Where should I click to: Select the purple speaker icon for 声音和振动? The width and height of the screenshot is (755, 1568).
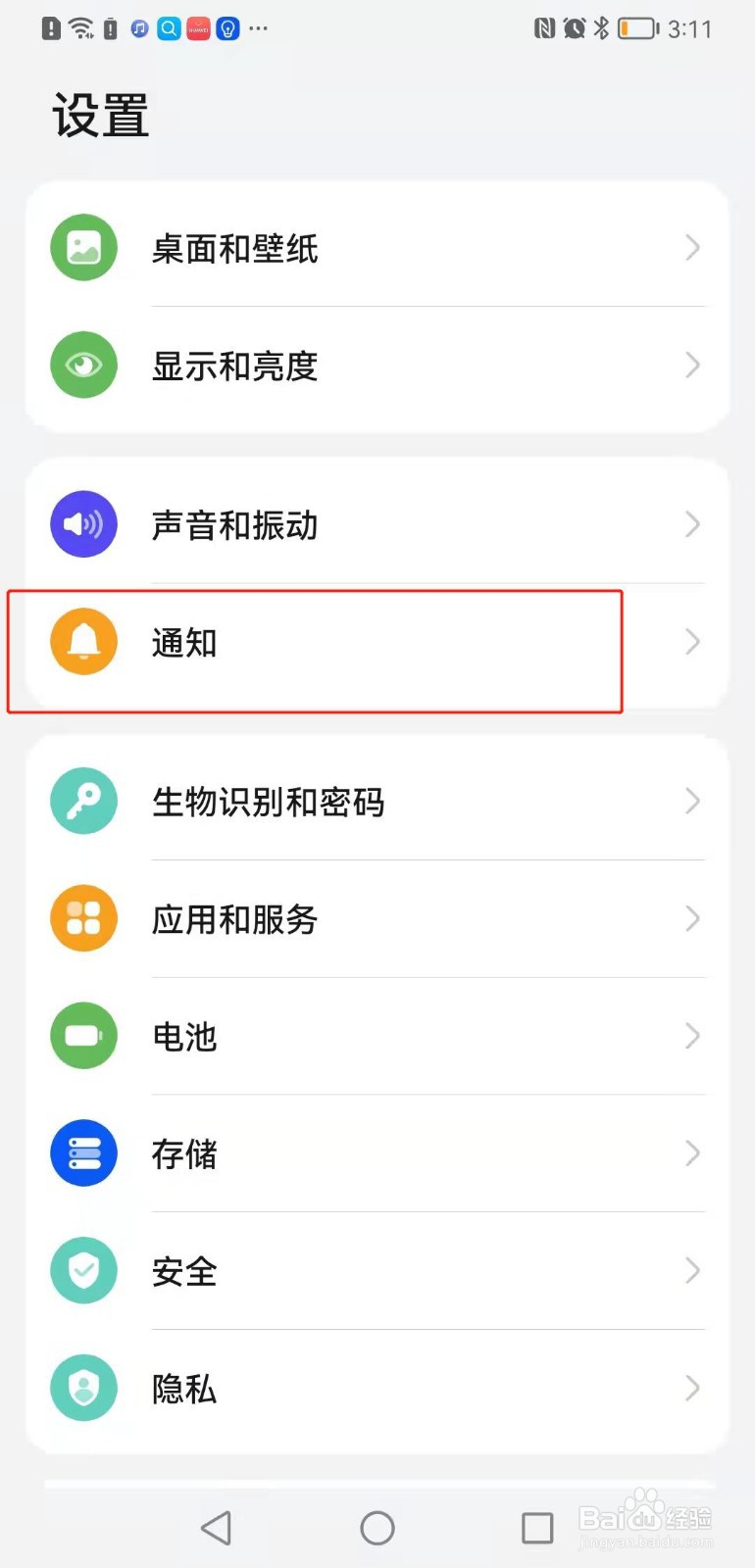click(x=83, y=524)
